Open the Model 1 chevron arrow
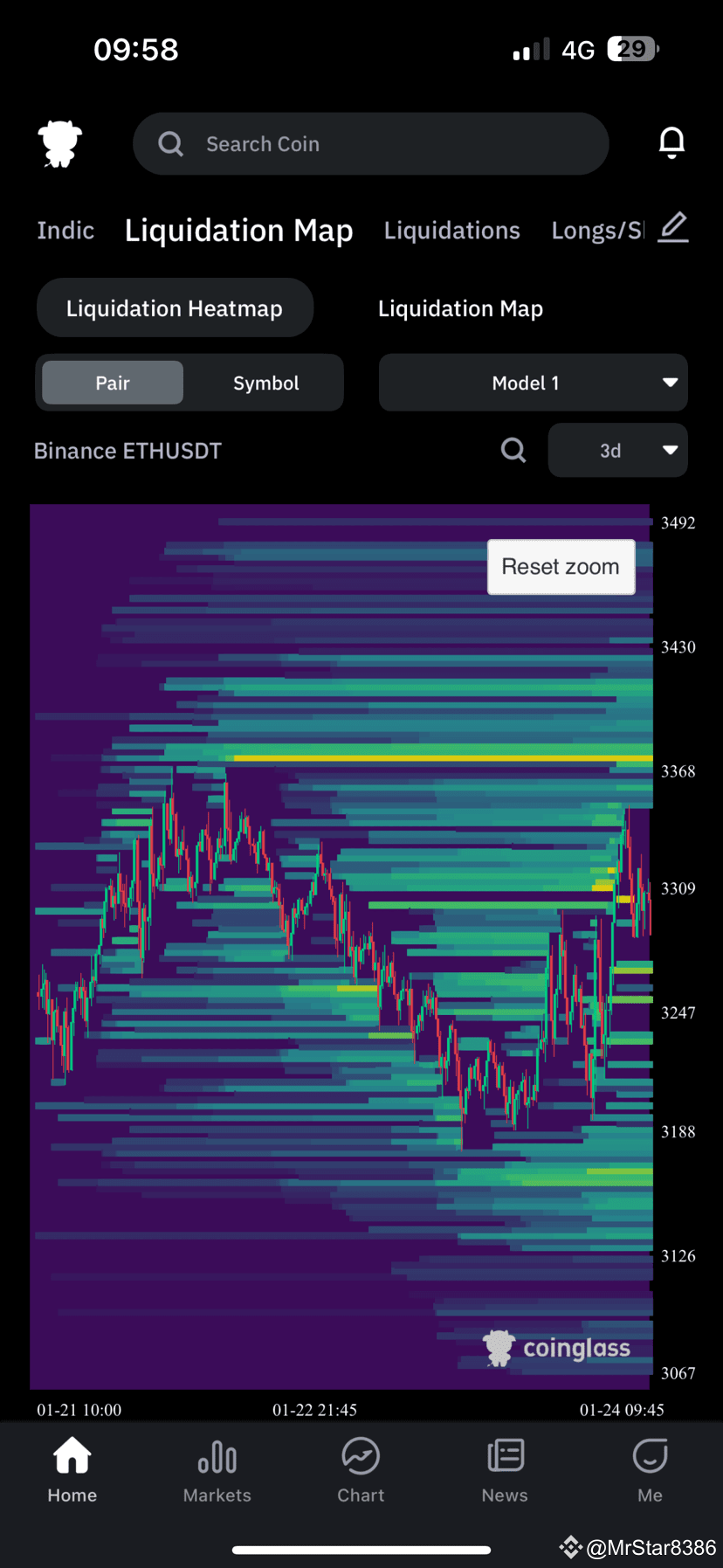The width and height of the screenshot is (723, 1568). [x=669, y=383]
